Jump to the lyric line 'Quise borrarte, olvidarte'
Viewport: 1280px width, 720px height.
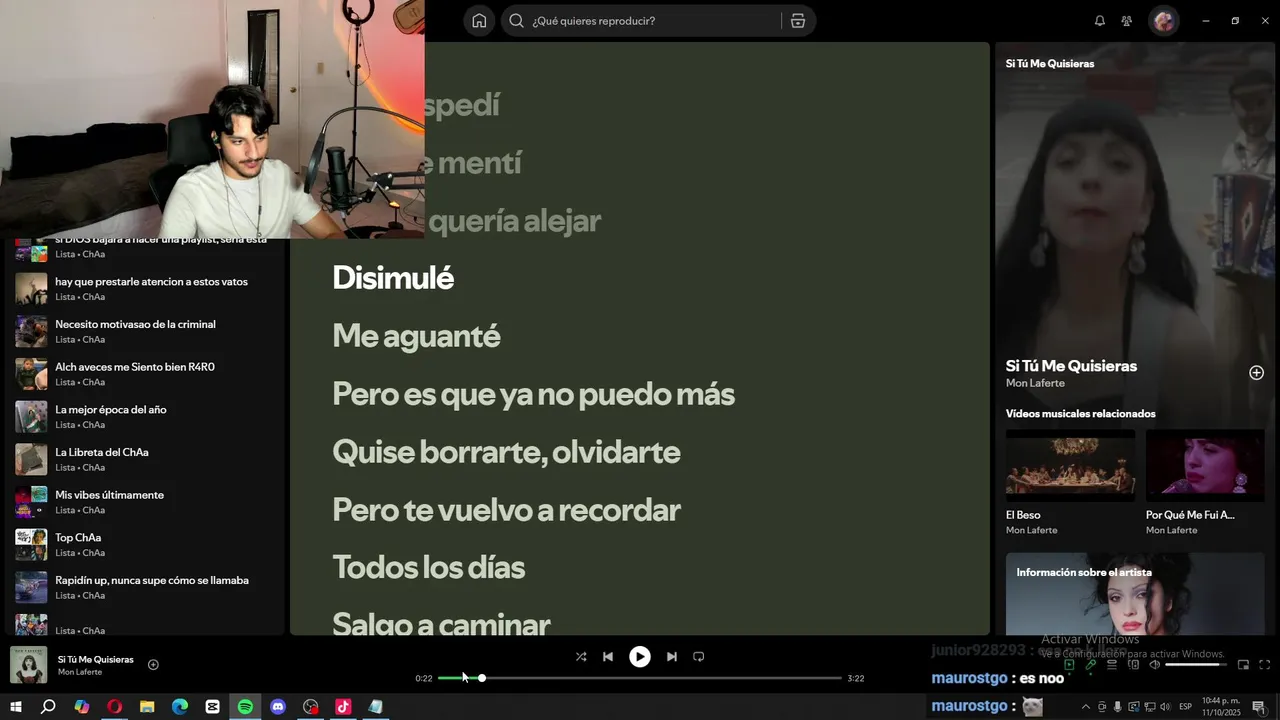(x=506, y=452)
